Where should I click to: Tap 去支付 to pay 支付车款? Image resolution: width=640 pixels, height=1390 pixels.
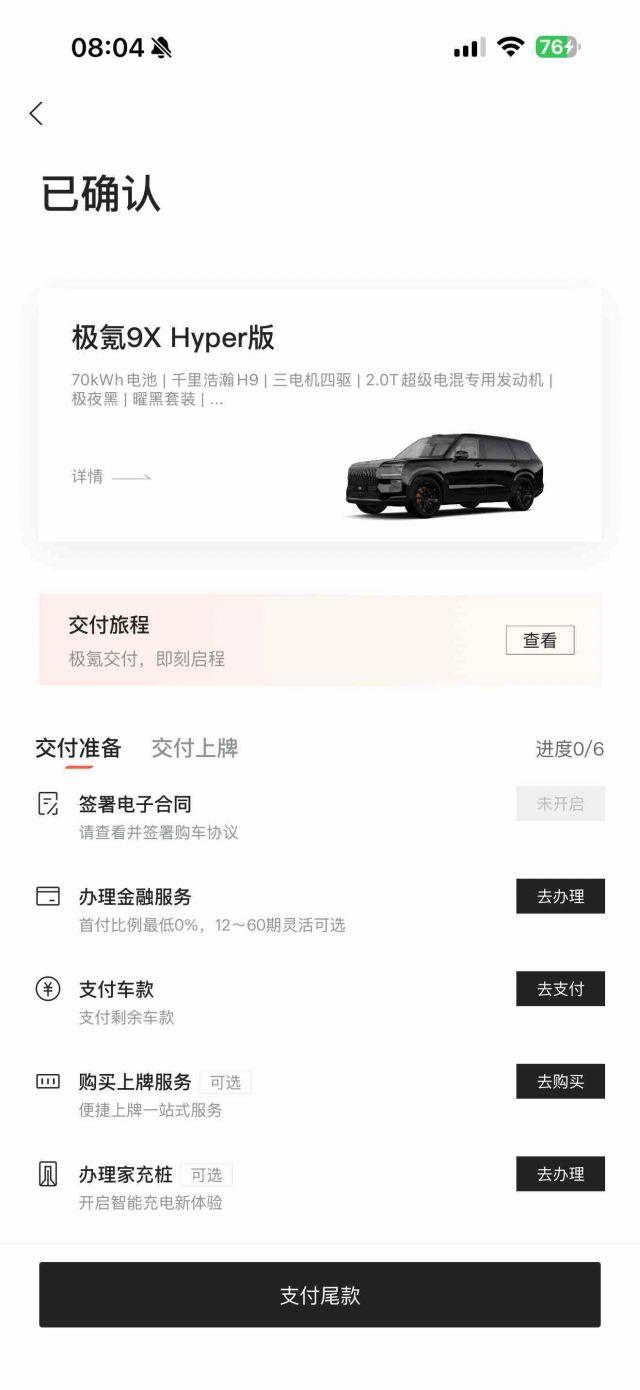[560, 989]
